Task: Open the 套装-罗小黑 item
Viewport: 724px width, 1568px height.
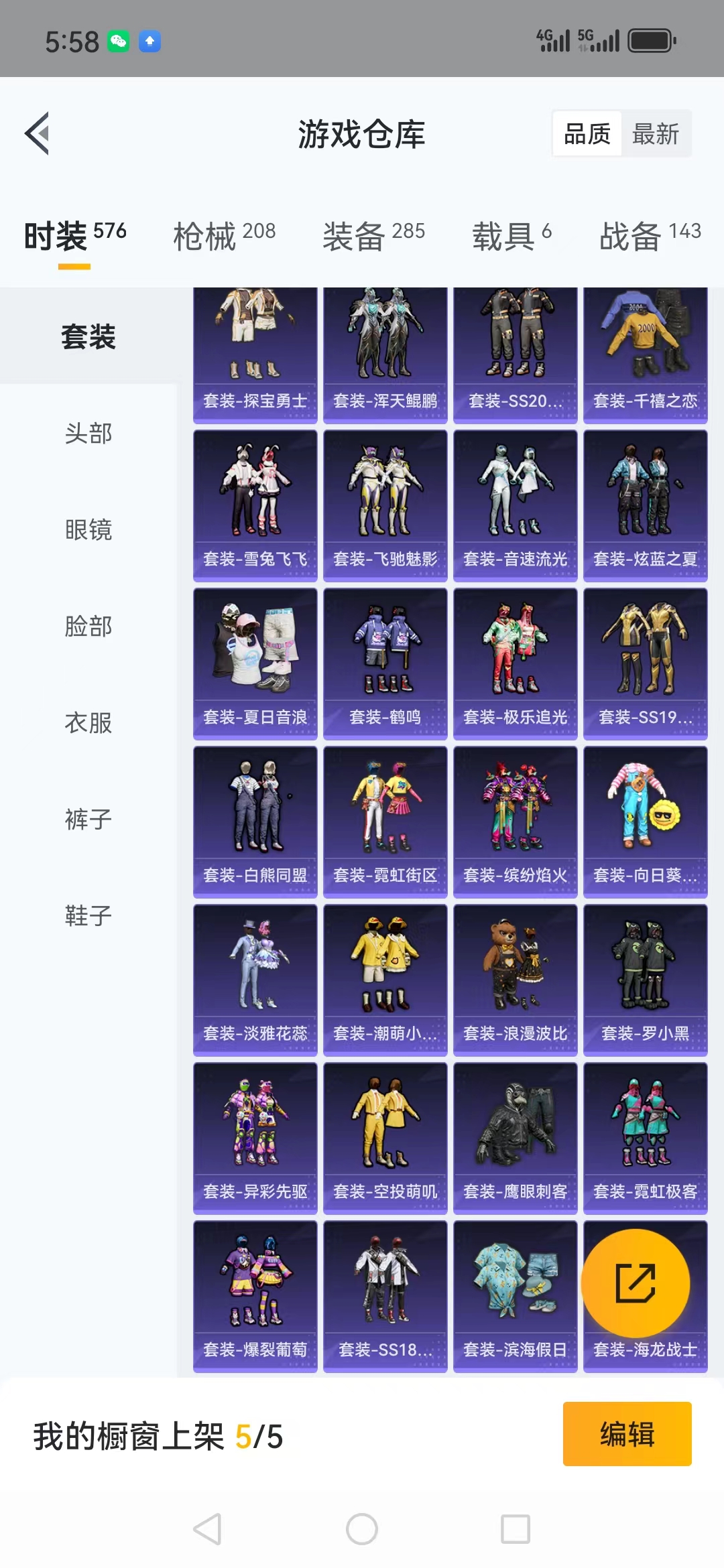Action: 646,980
